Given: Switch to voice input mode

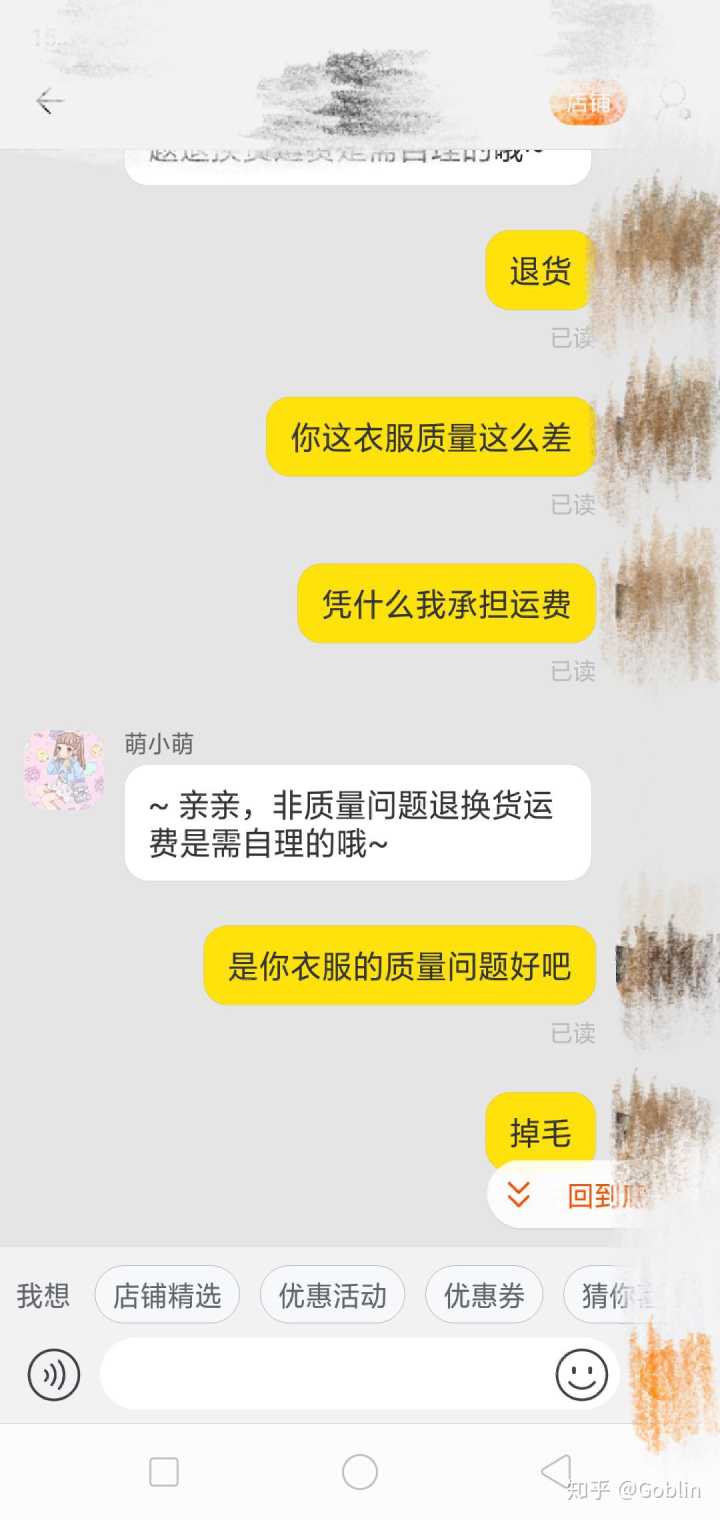Looking at the screenshot, I should click(x=53, y=1375).
